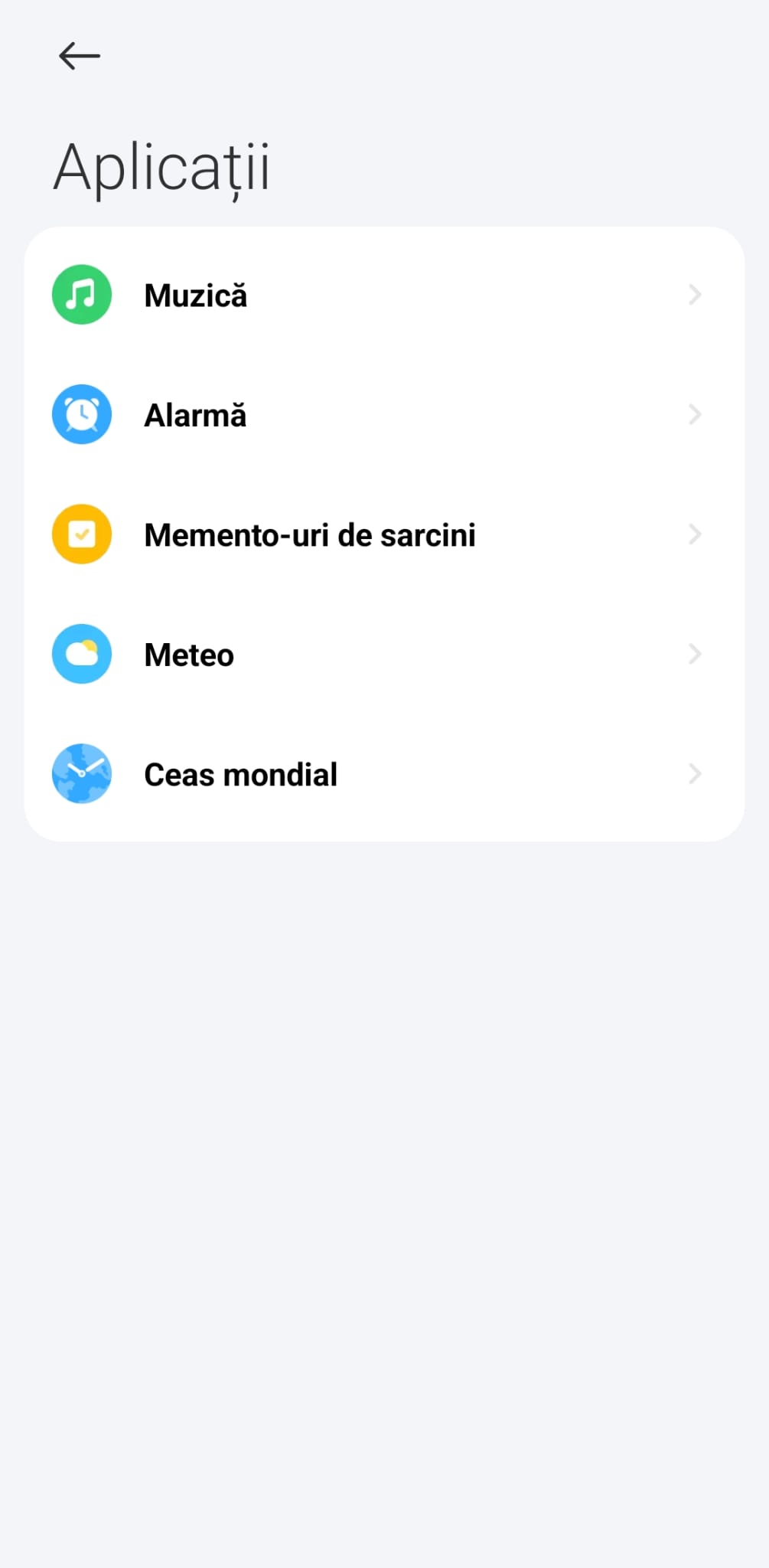Select the Alarmă row

(x=383, y=415)
